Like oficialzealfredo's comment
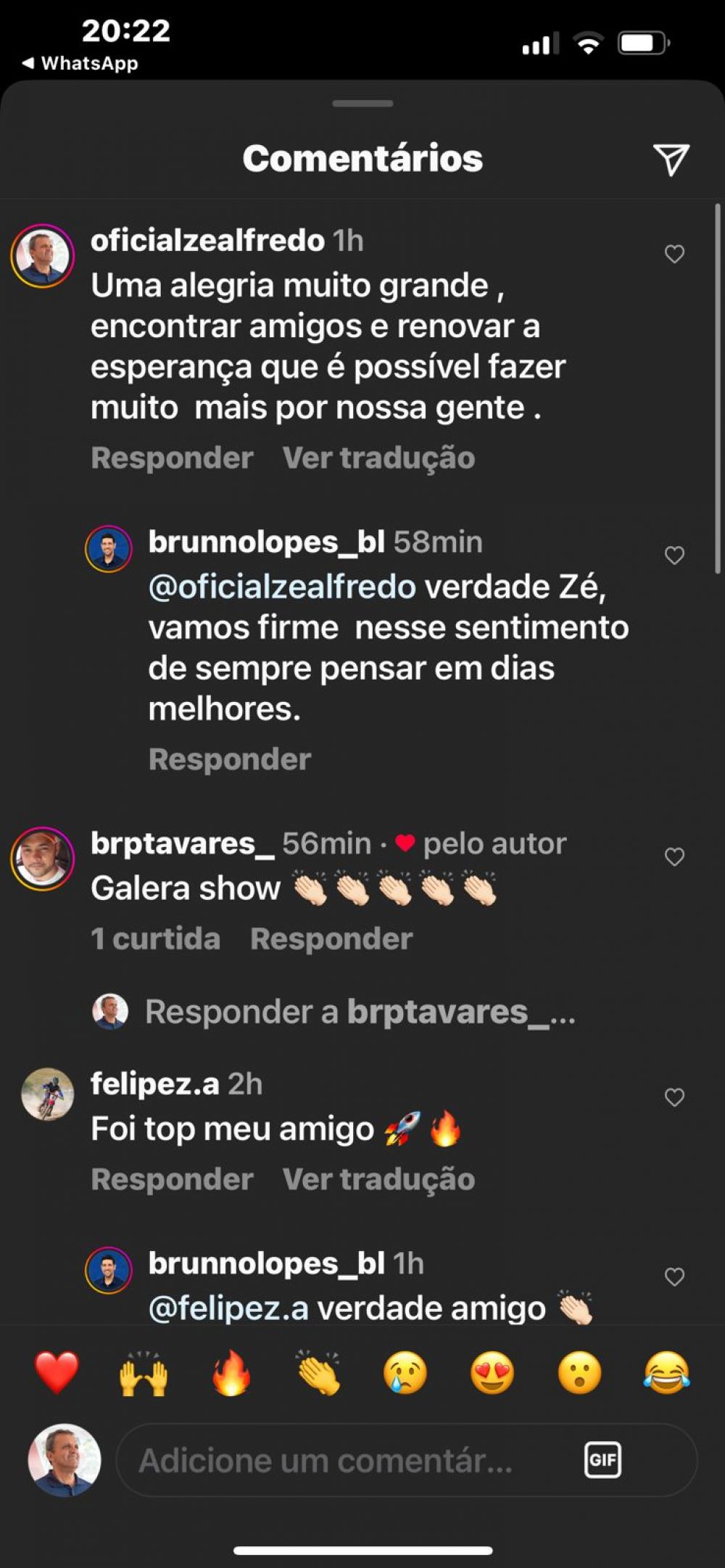Image resolution: width=725 pixels, height=1568 pixels. click(x=674, y=254)
